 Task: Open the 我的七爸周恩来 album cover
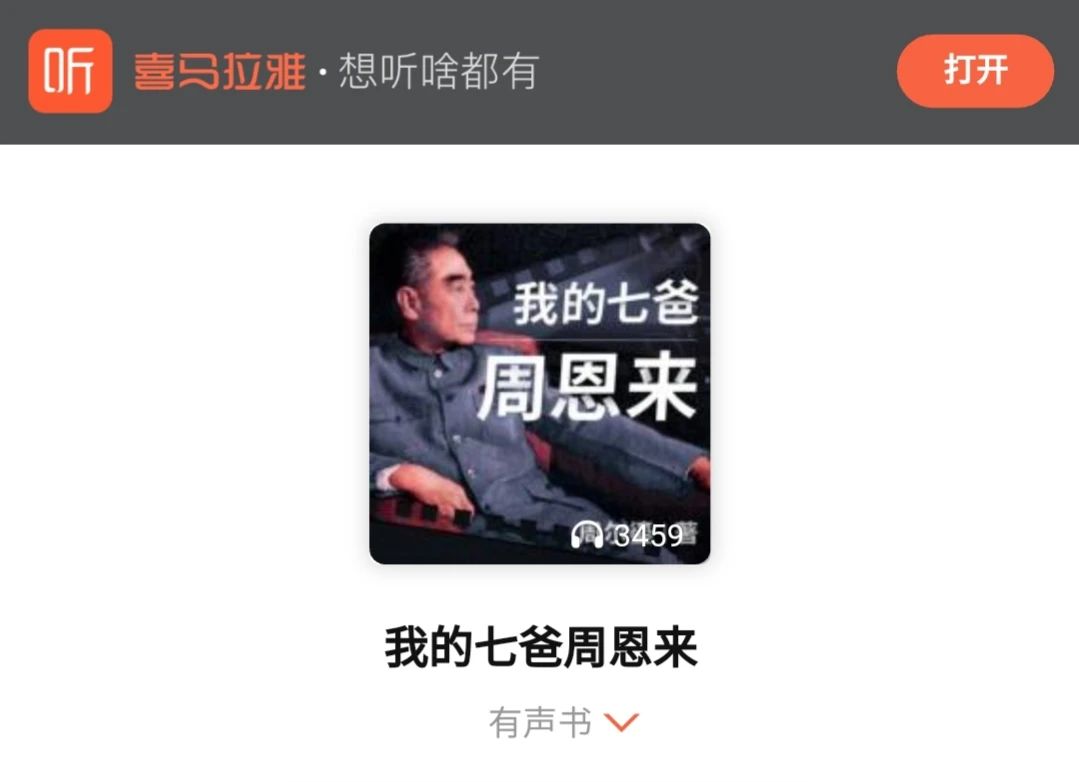(x=539, y=393)
